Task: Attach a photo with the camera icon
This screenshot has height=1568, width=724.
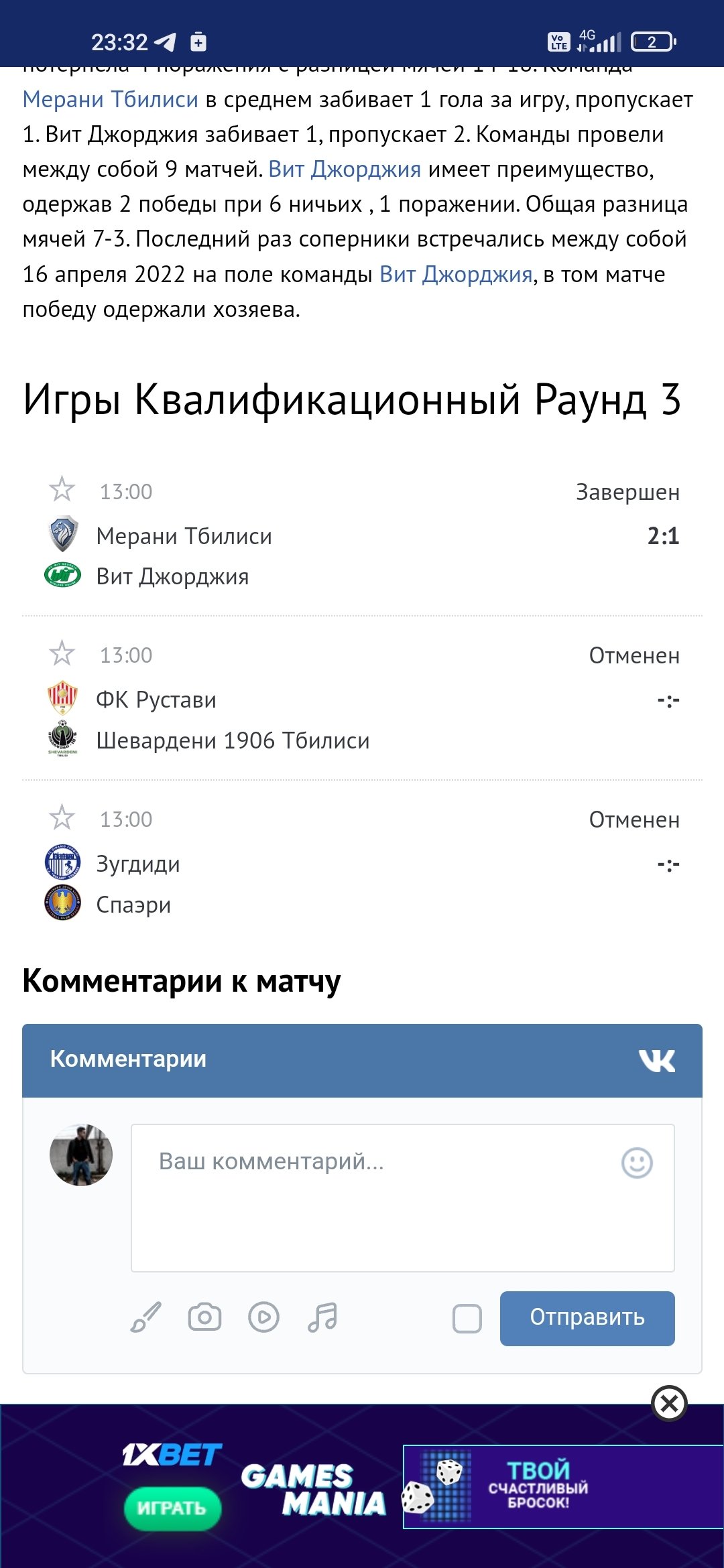Action: pos(204,1317)
